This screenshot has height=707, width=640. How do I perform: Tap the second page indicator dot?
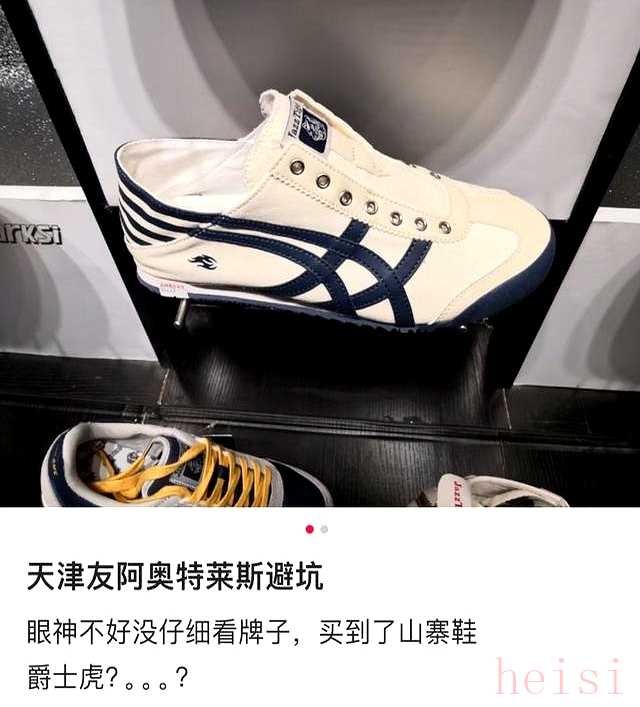[x=325, y=528]
